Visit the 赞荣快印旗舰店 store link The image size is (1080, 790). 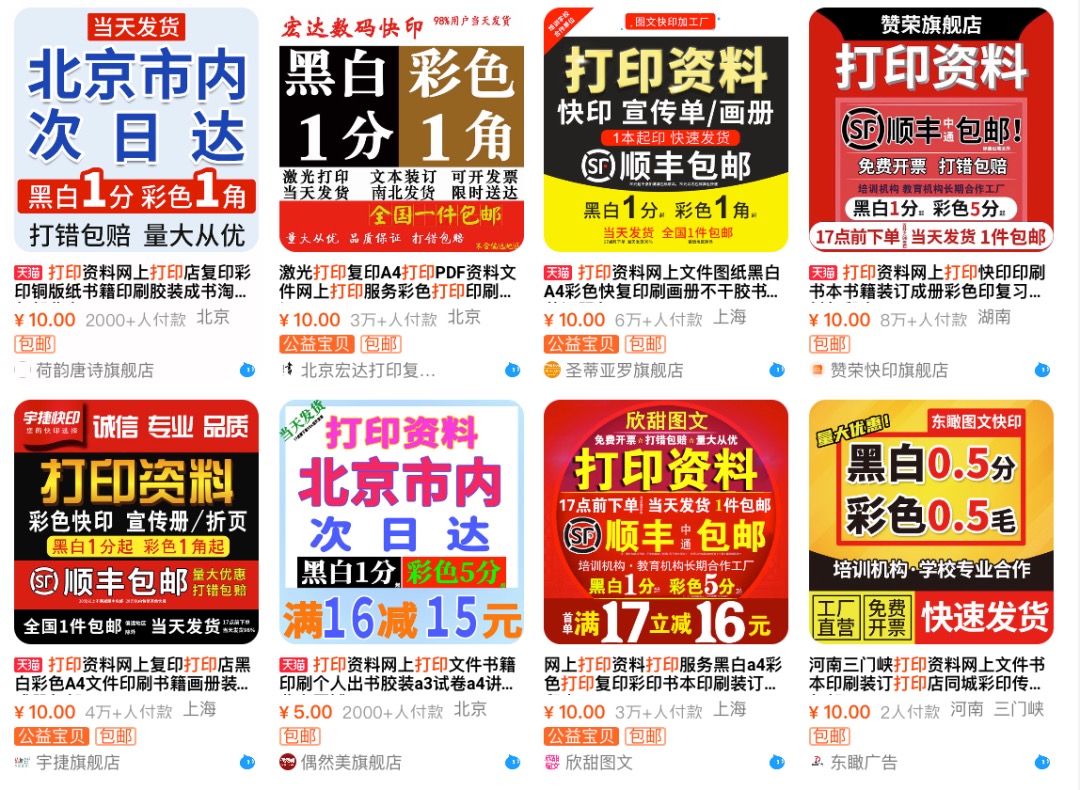coord(889,370)
